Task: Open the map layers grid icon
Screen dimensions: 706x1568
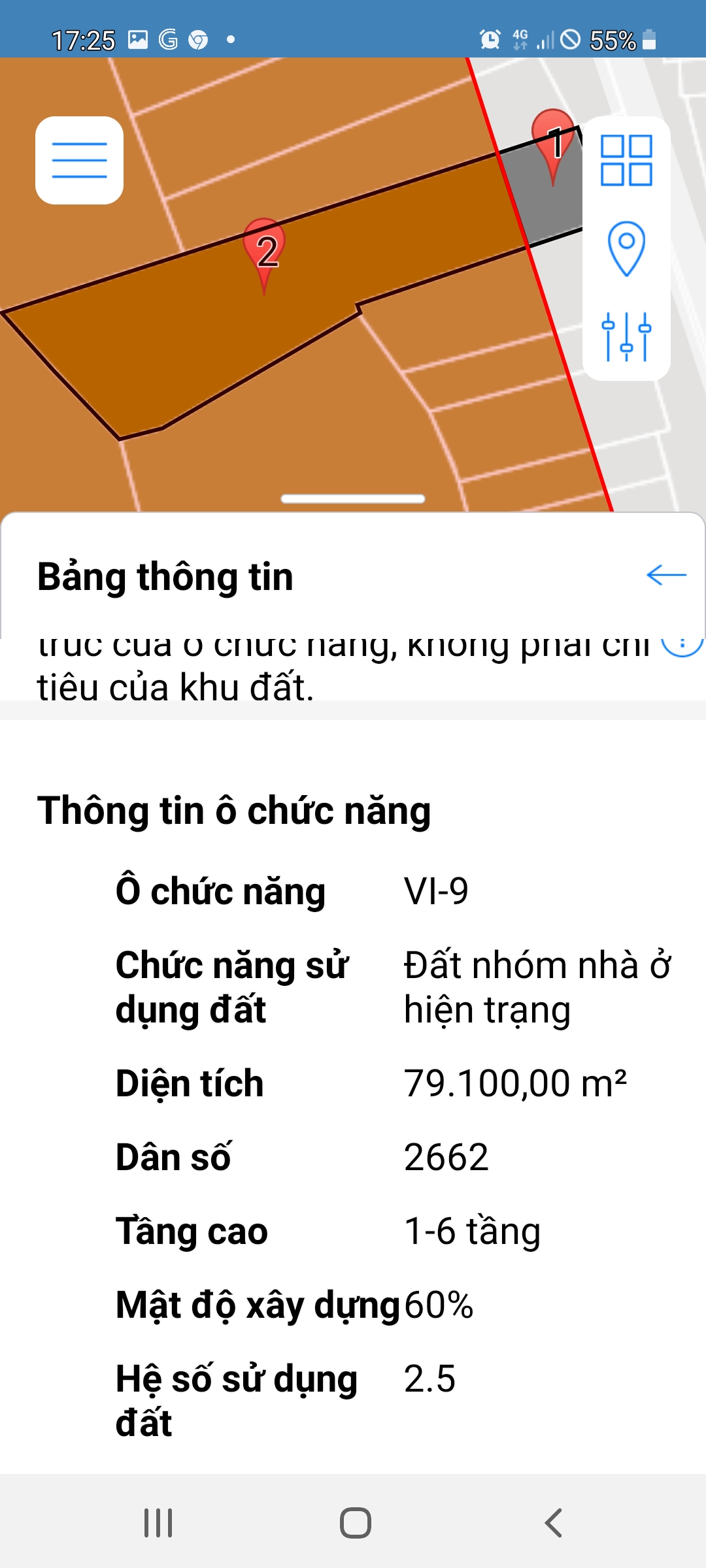Action: pos(626,161)
